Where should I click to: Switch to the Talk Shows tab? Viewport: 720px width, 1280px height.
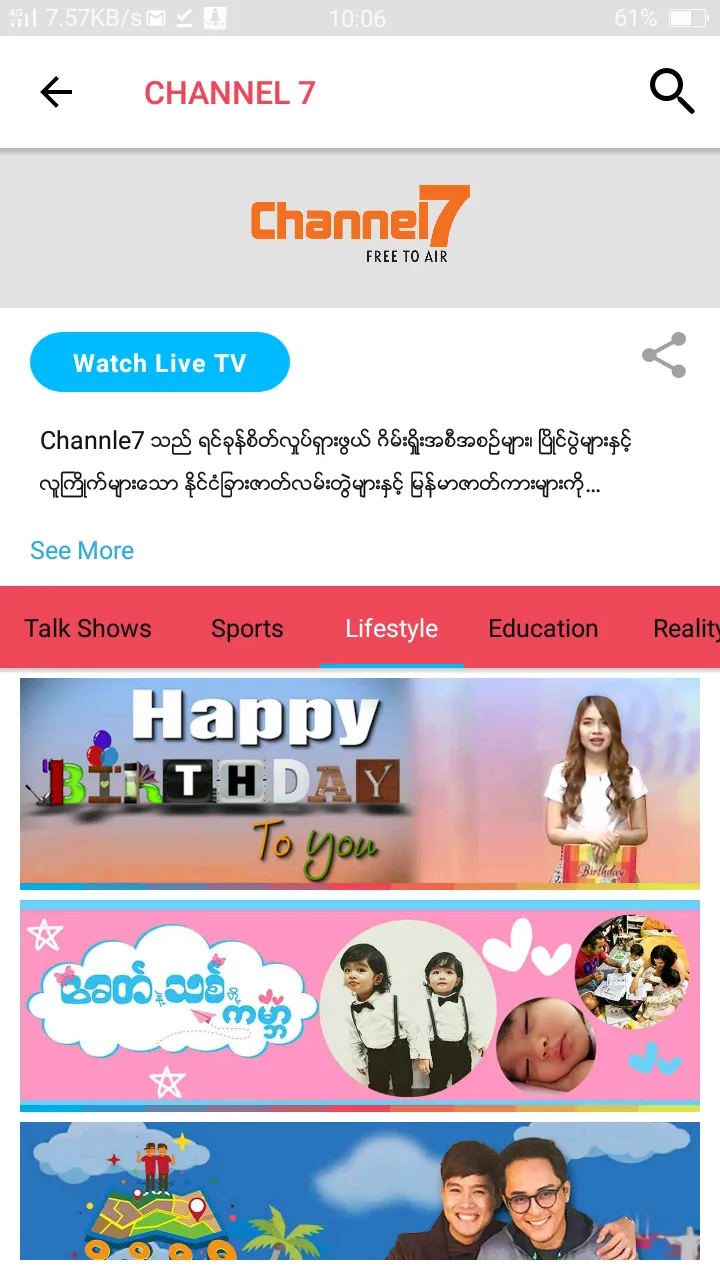pos(88,629)
